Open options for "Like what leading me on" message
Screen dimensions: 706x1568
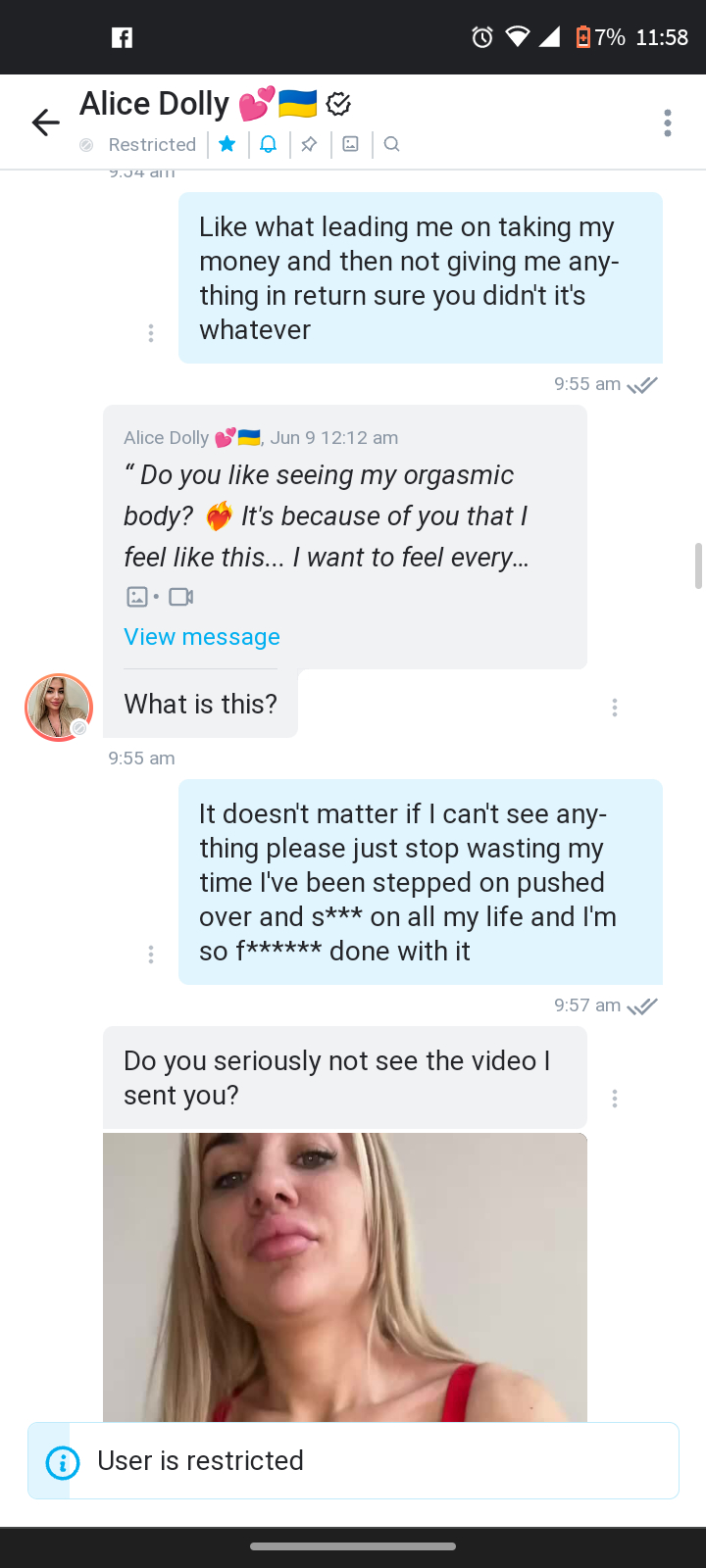coord(151,333)
